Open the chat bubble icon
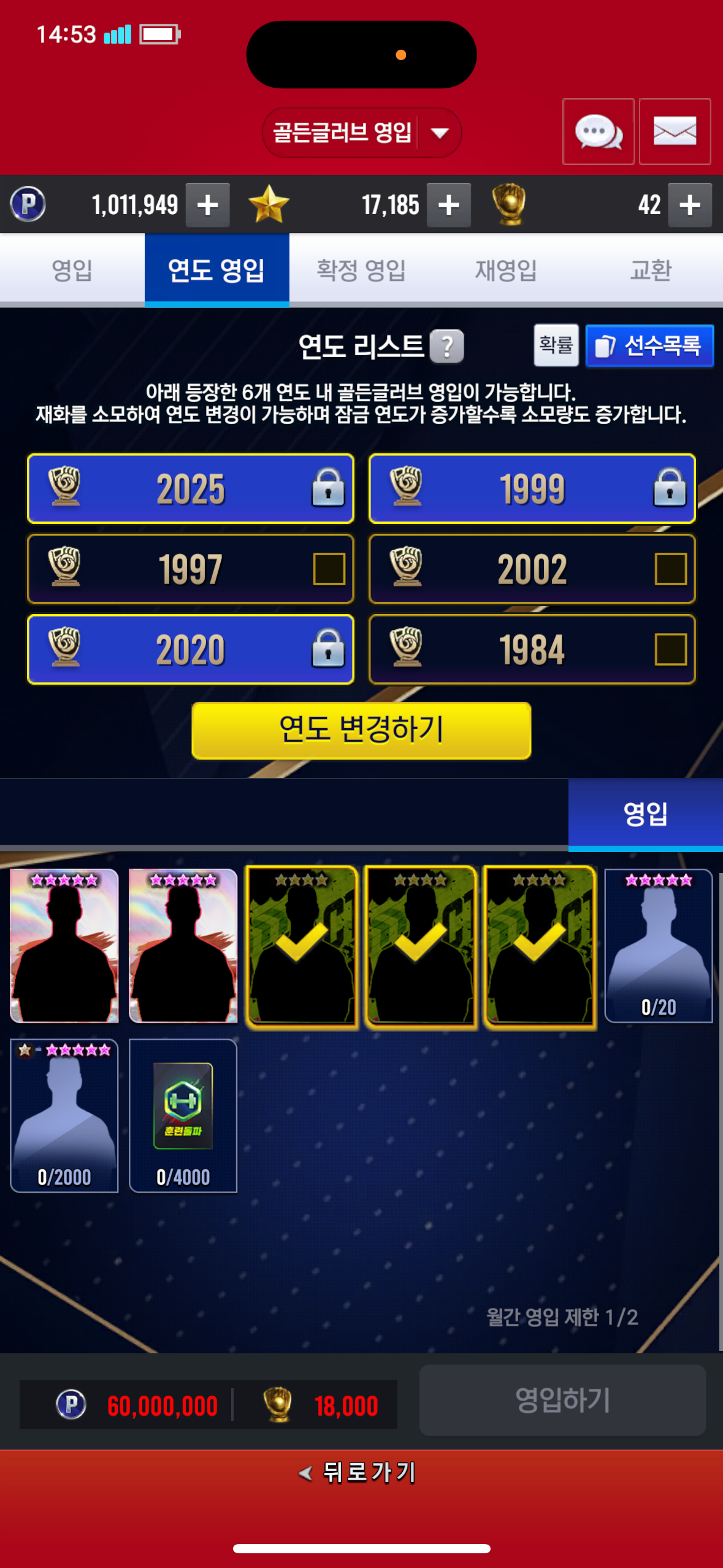723x1568 pixels. [x=598, y=132]
